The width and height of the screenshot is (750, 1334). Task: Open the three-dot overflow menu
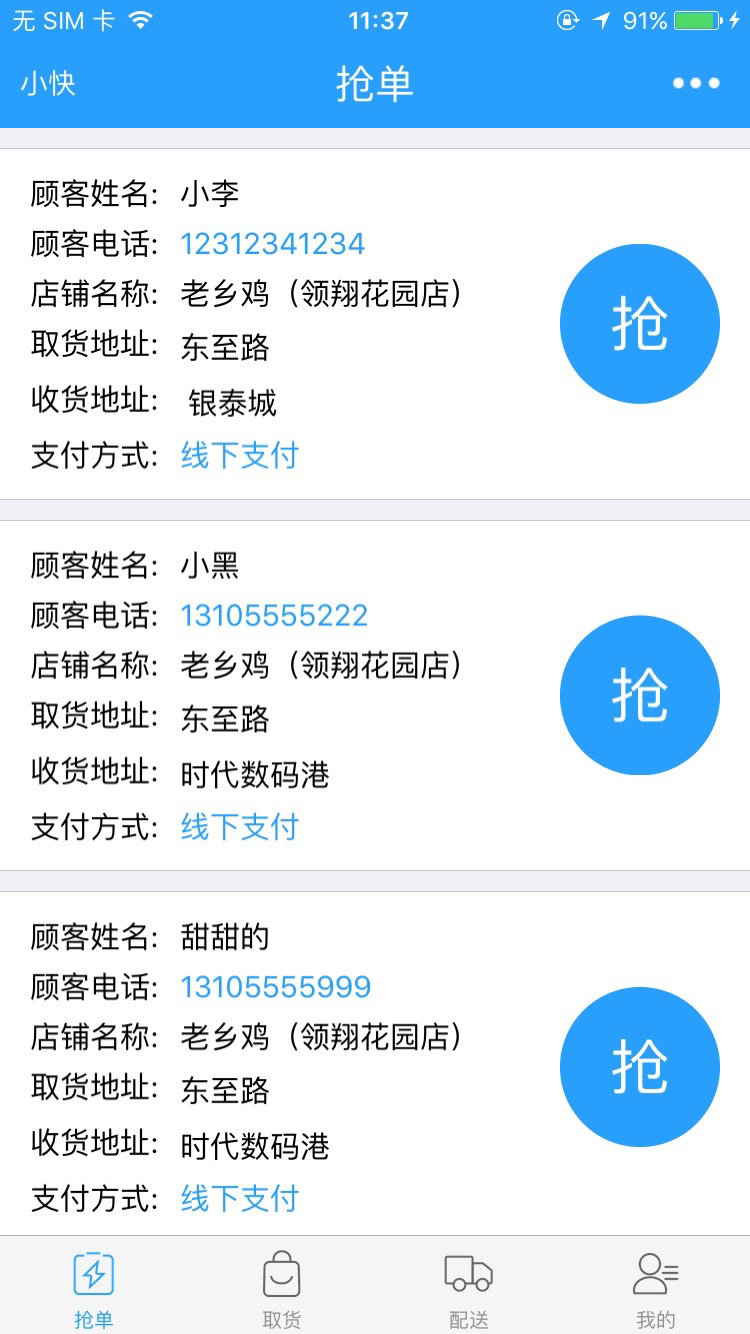pyautogui.click(x=696, y=83)
